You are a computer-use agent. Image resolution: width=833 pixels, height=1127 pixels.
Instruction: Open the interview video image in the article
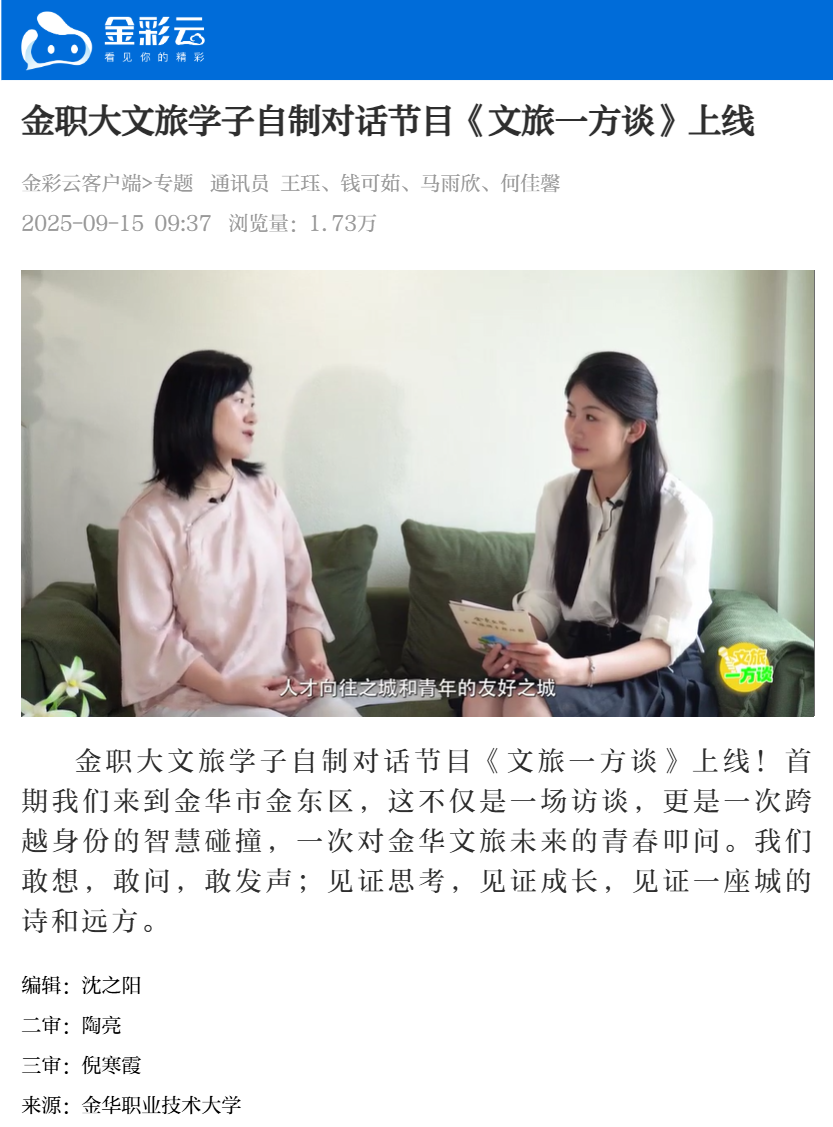(x=417, y=493)
